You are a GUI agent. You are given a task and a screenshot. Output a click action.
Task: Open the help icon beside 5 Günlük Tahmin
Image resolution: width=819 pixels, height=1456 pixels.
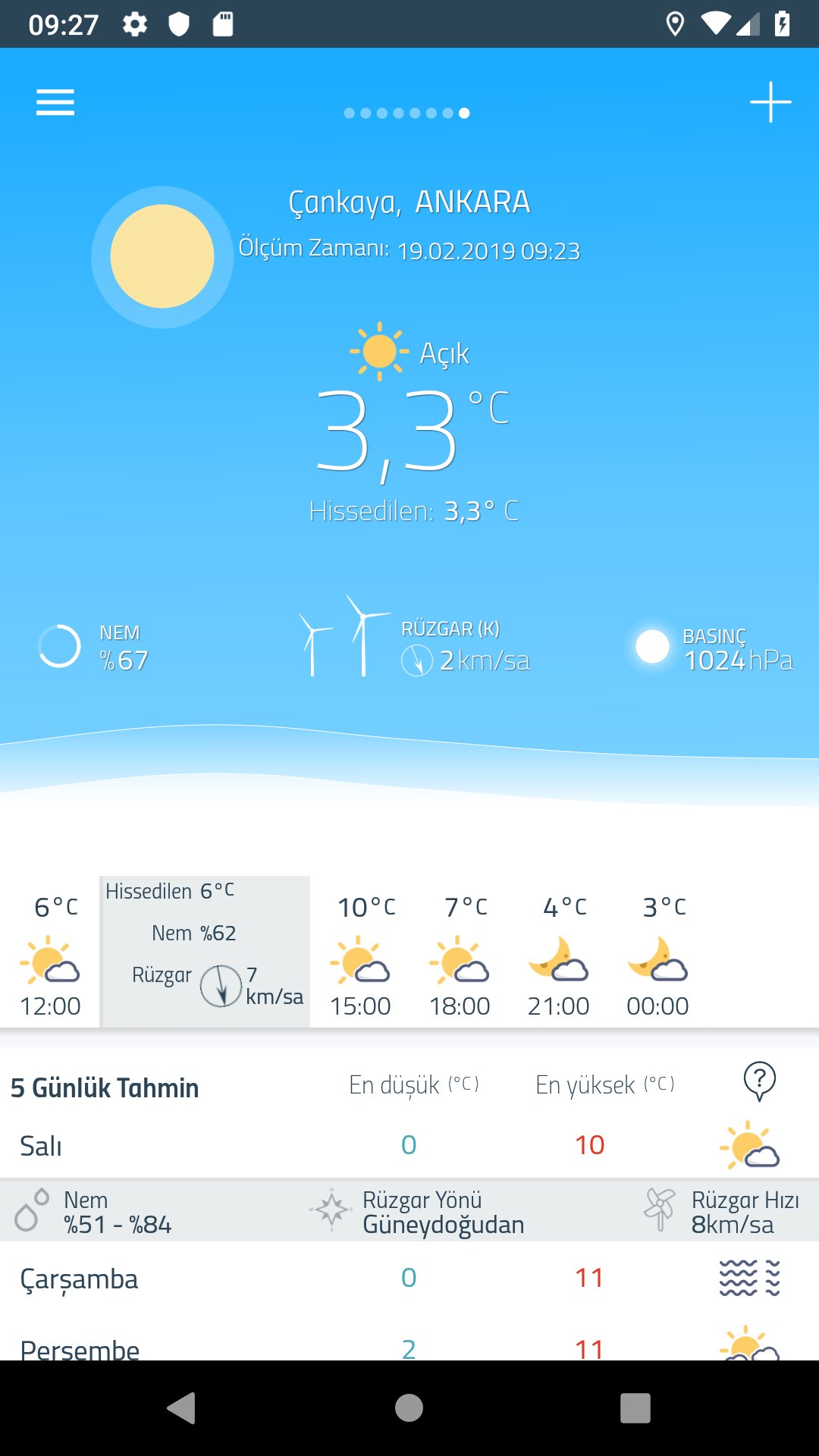pos(759,1081)
